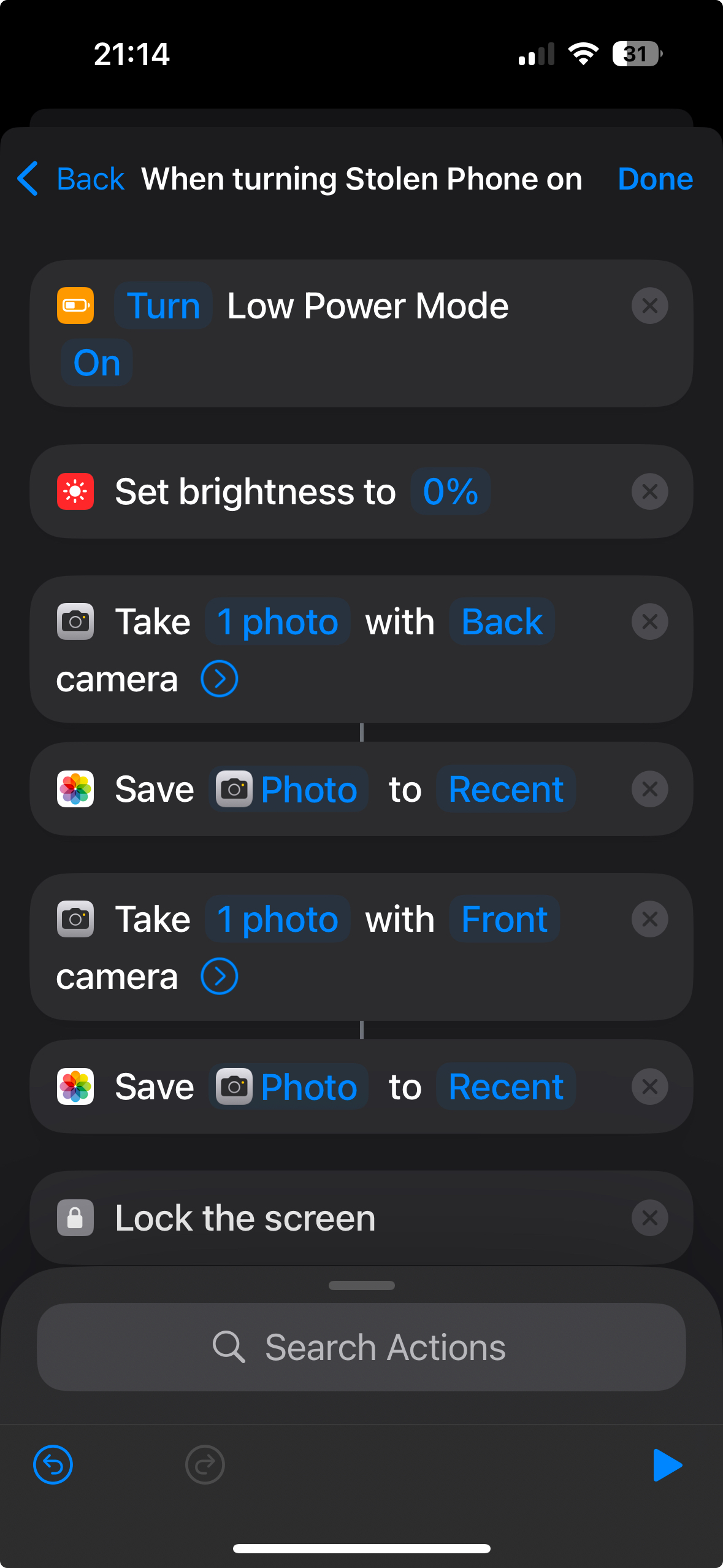The width and height of the screenshot is (723, 1568).
Task: Tap Done to finish editing
Action: point(655,179)
